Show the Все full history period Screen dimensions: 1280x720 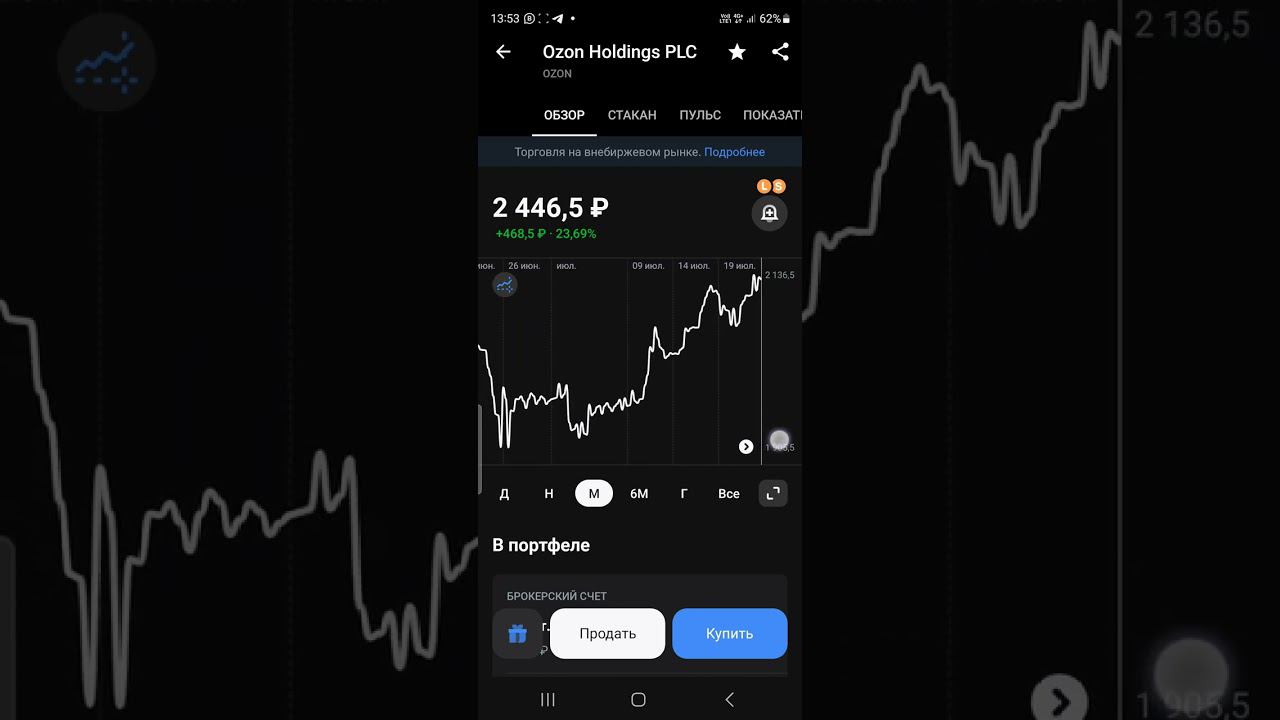[729, 494]
